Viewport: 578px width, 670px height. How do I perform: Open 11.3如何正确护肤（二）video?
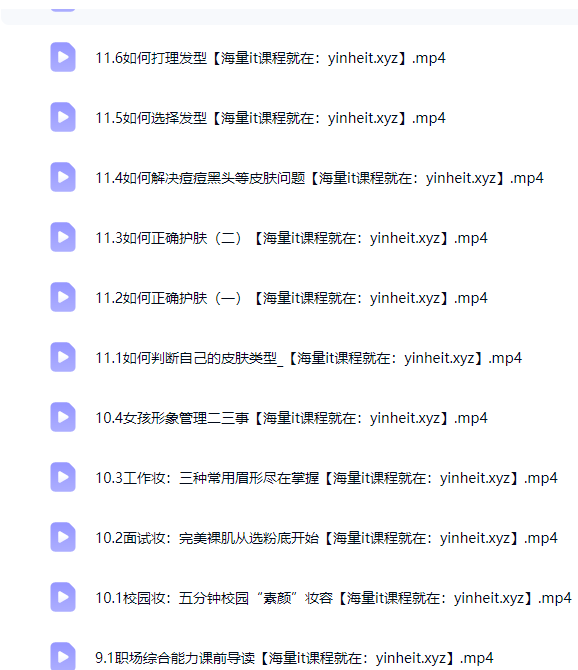291,238
